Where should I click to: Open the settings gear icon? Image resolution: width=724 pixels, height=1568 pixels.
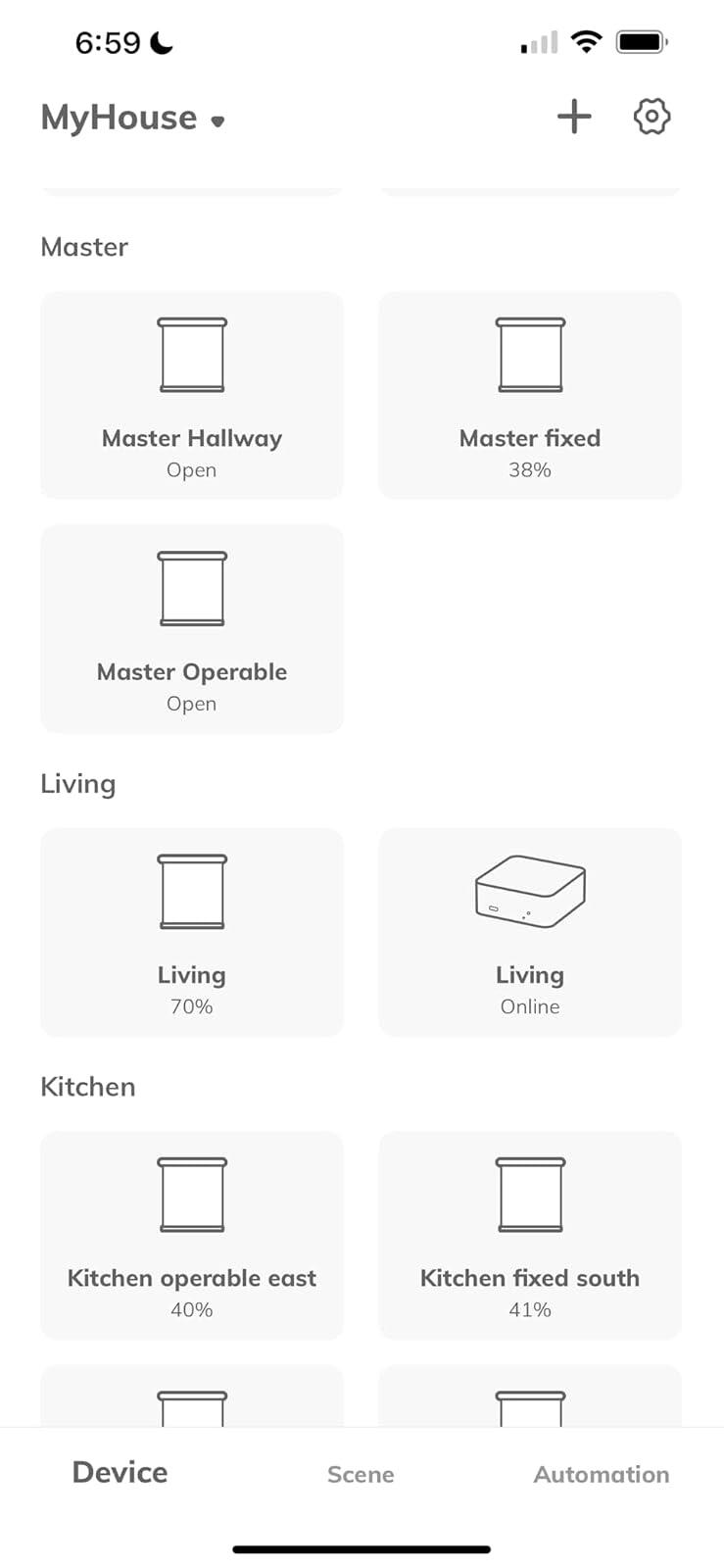[x=652, y=117]
